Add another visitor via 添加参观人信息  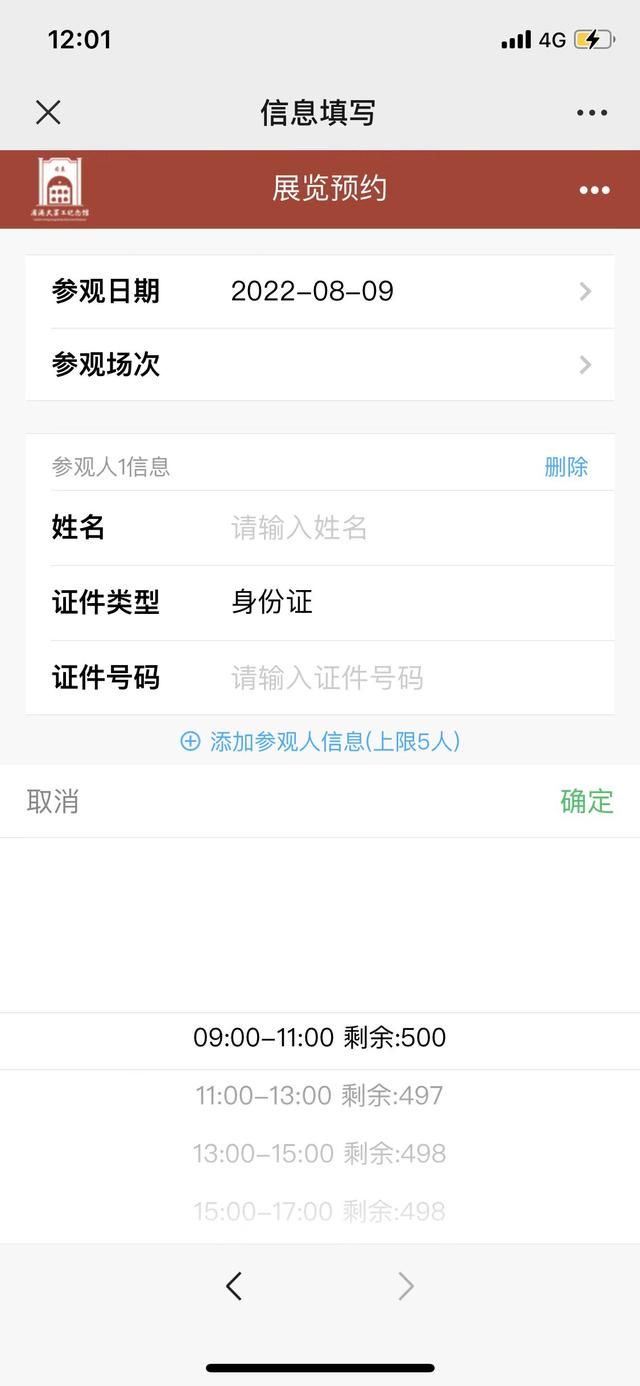click(320, 741)
